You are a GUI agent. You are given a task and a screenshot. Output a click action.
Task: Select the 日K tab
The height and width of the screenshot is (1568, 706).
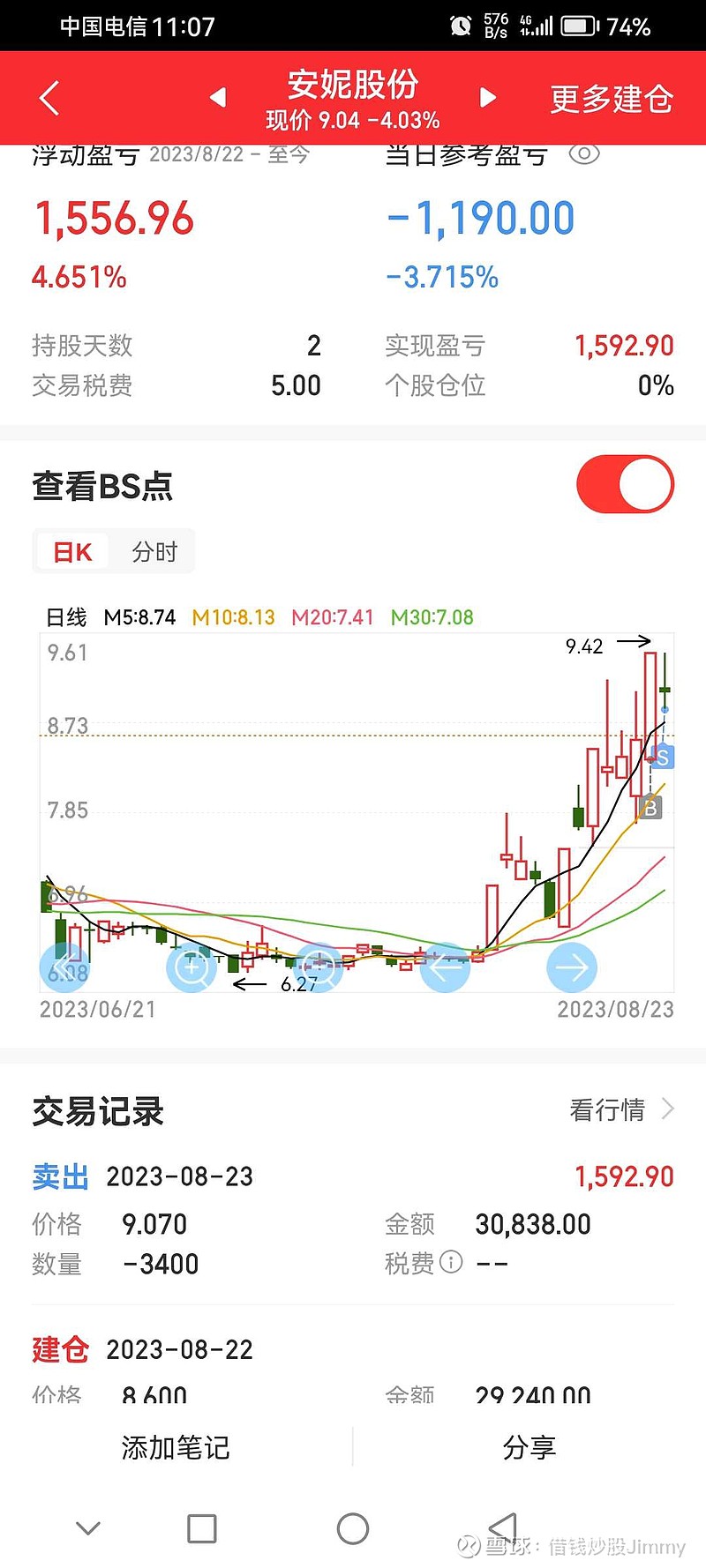click(74, 550)
